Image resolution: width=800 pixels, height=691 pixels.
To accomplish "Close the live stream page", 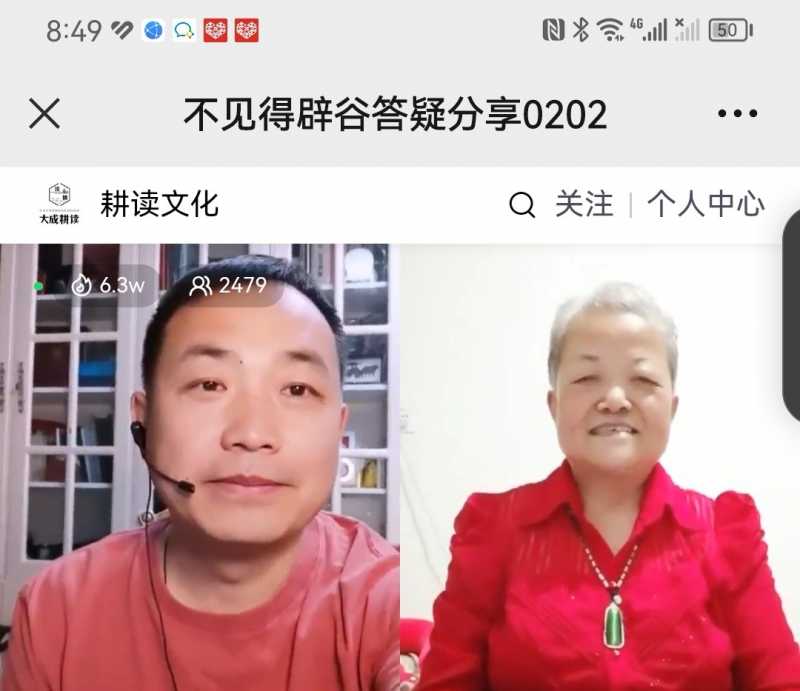I will point(45,114).
